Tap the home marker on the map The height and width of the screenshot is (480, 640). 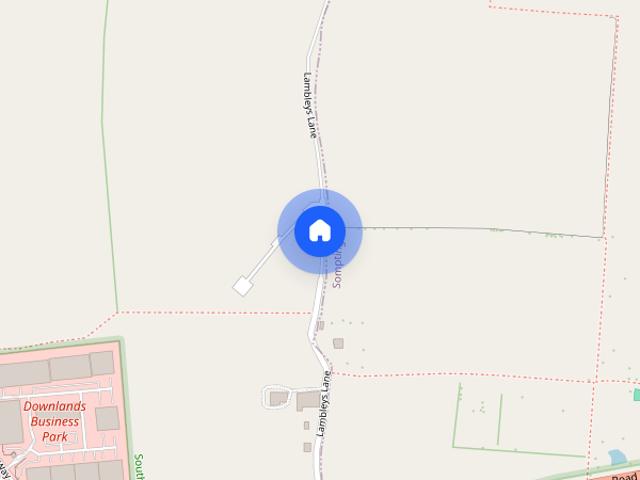click(x=319, y=231)
